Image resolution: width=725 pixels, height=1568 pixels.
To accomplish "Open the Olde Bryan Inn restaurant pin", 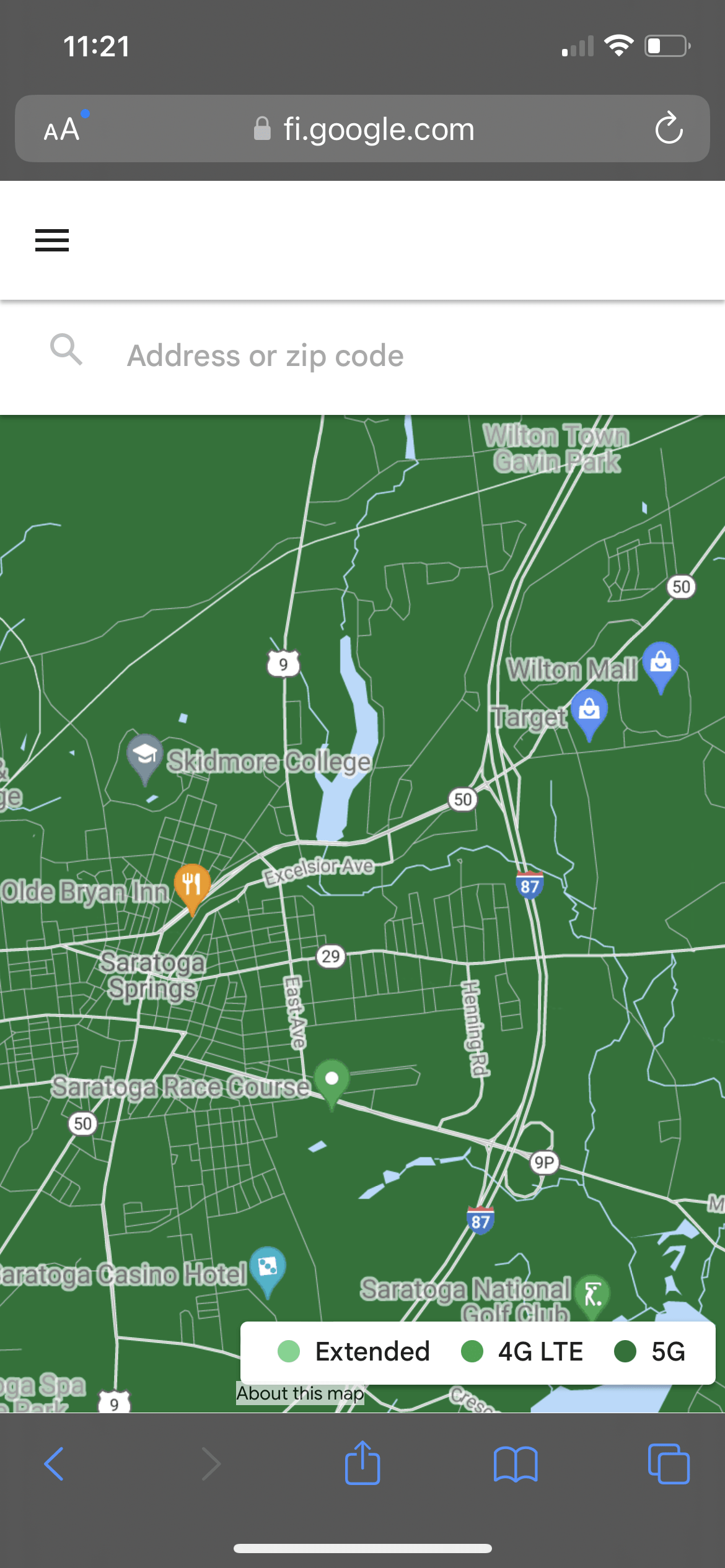I will [x=192, y=884].
